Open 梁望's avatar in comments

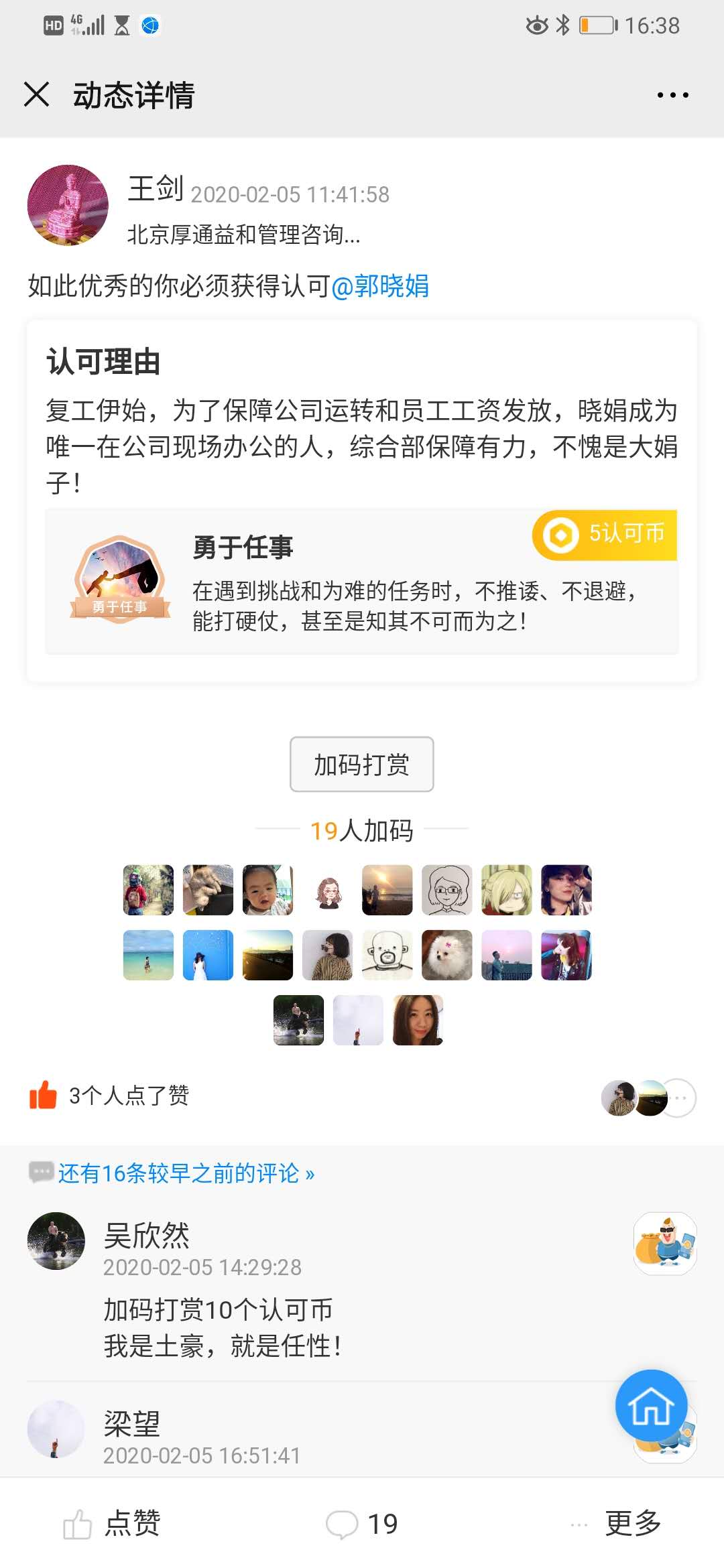(x=56, y=1429)
